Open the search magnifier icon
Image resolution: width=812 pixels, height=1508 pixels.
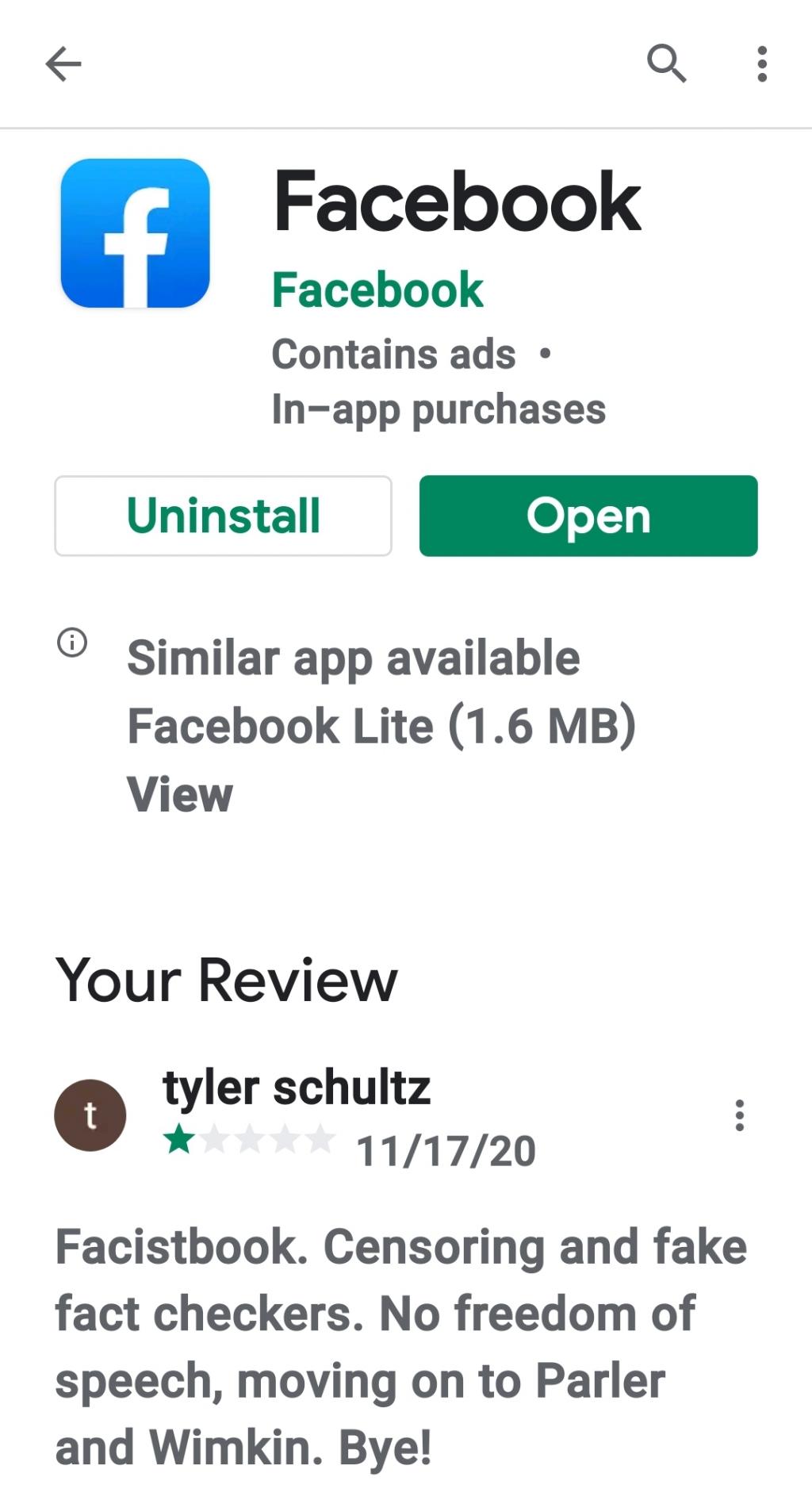[666, 63]
